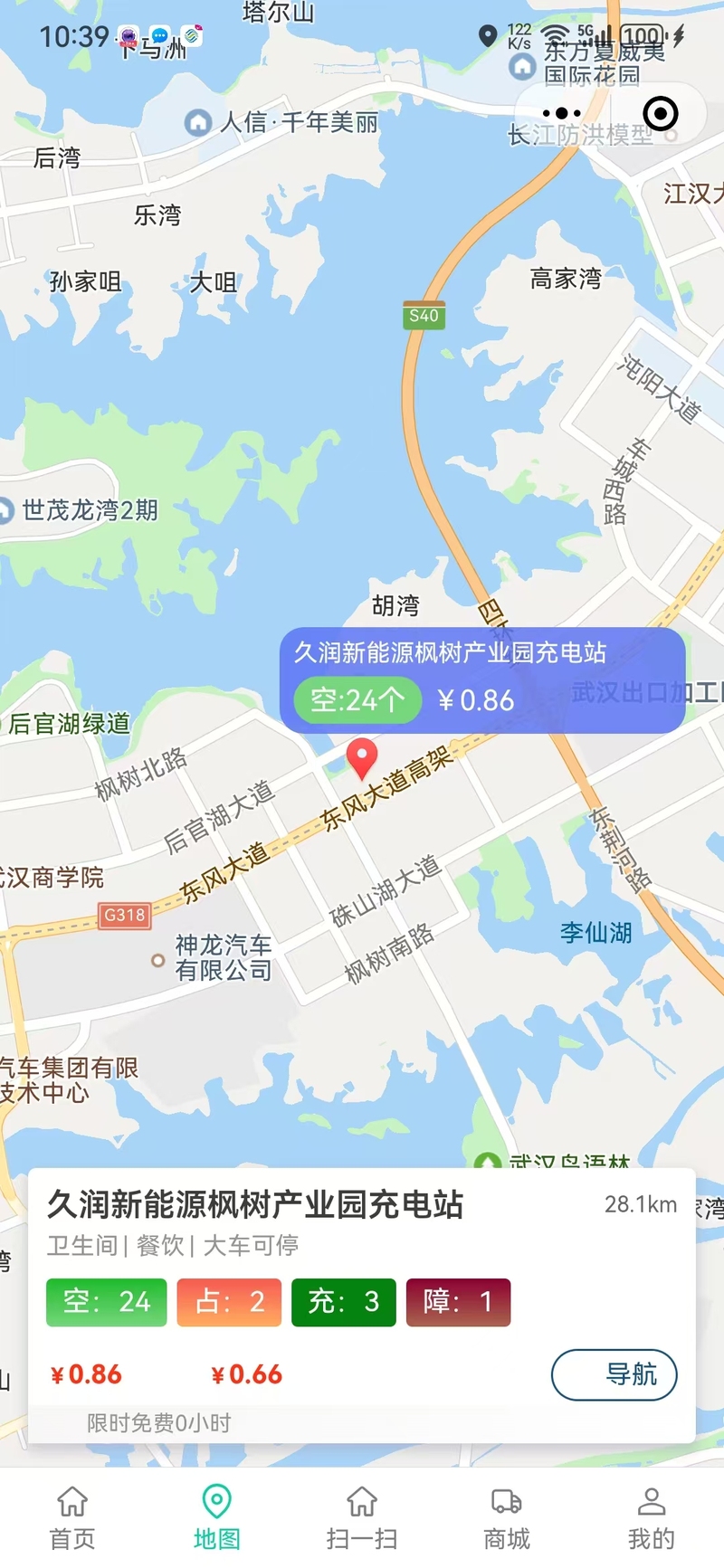Switch to the 商城 tab
The height and width of the screenshot is (1568, 724).
(507, 1517)
